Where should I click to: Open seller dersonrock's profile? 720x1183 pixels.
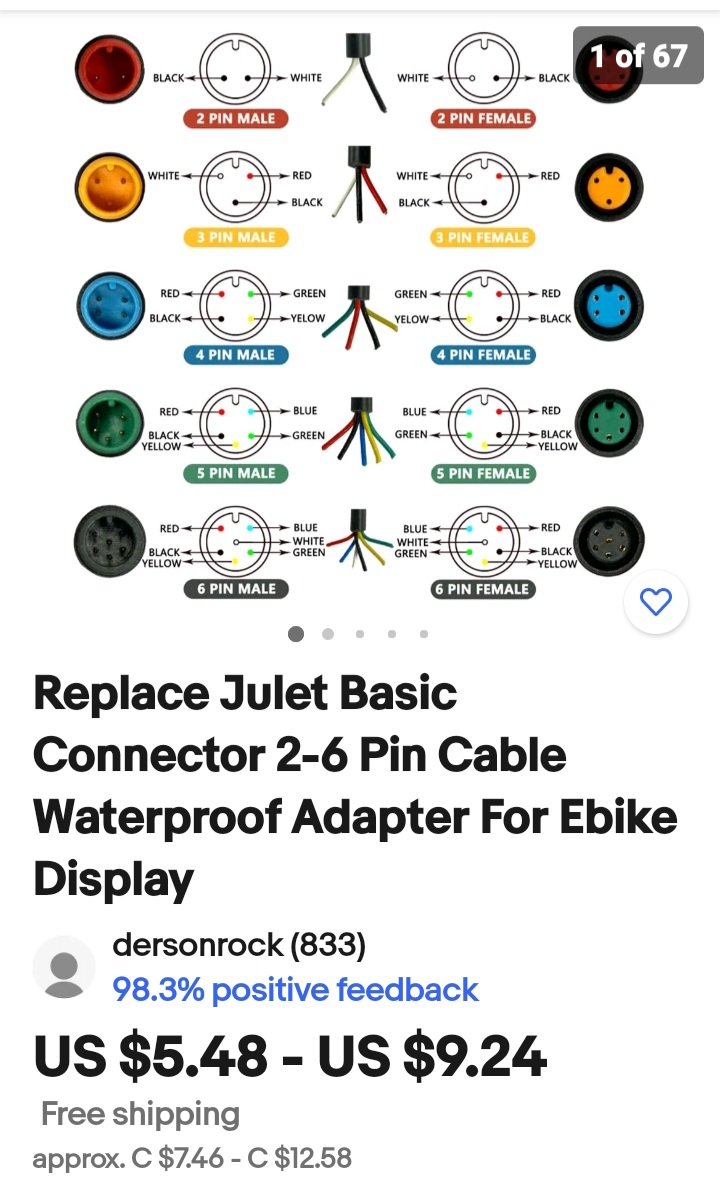pyautogui.click(x=239, y=944)
